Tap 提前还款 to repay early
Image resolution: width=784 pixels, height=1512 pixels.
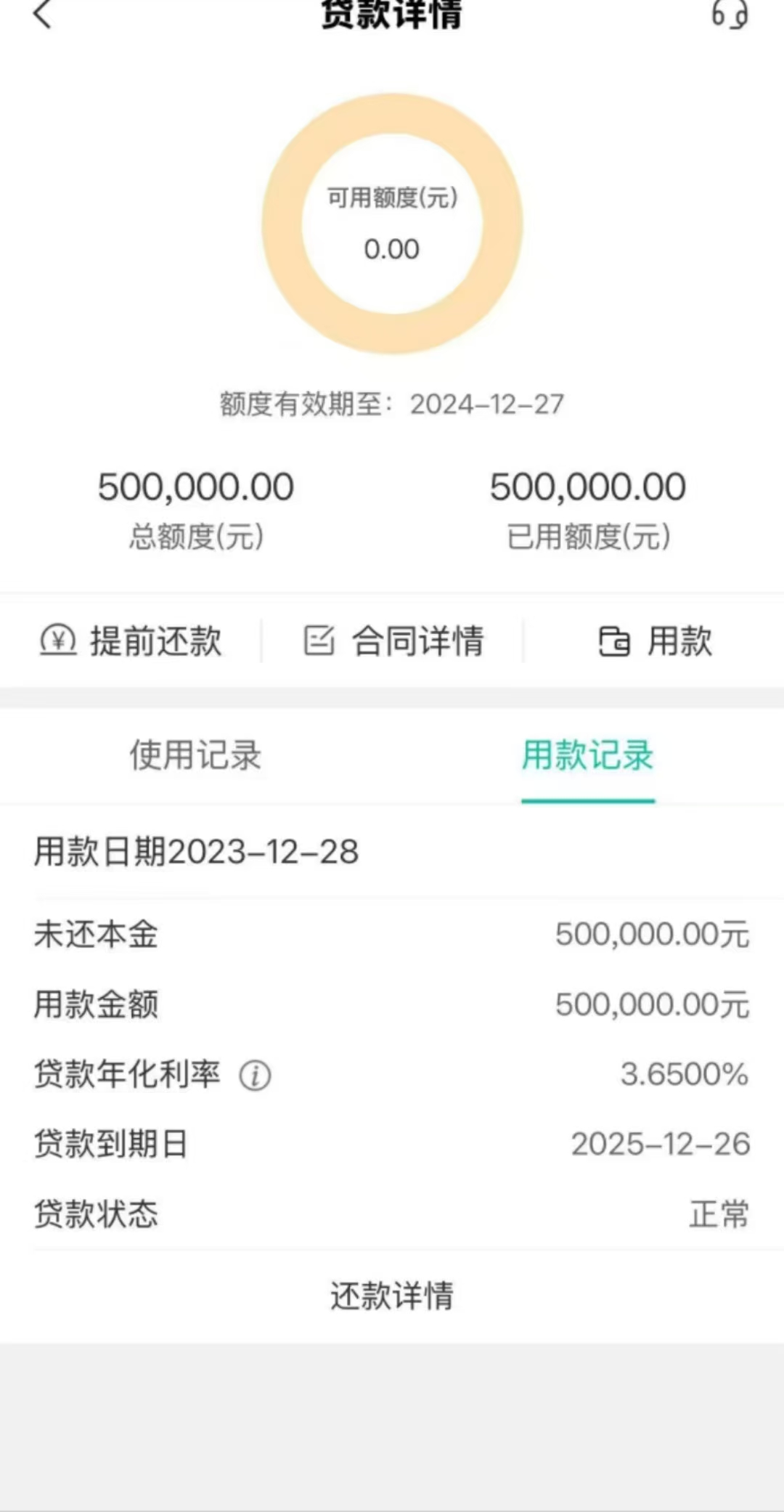(131, 641)
